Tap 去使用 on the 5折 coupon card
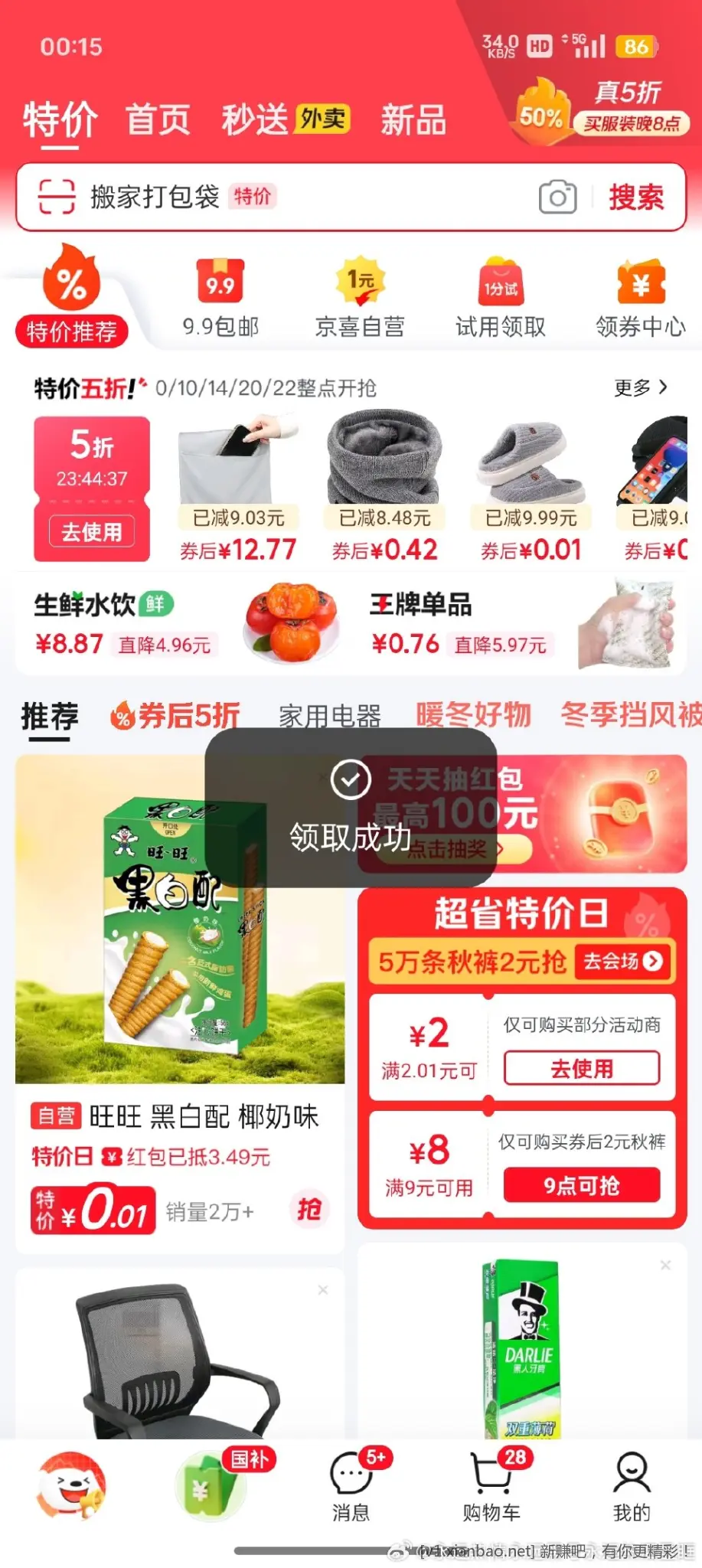This screenshot has width=702, height=1568. pos(91,531)
